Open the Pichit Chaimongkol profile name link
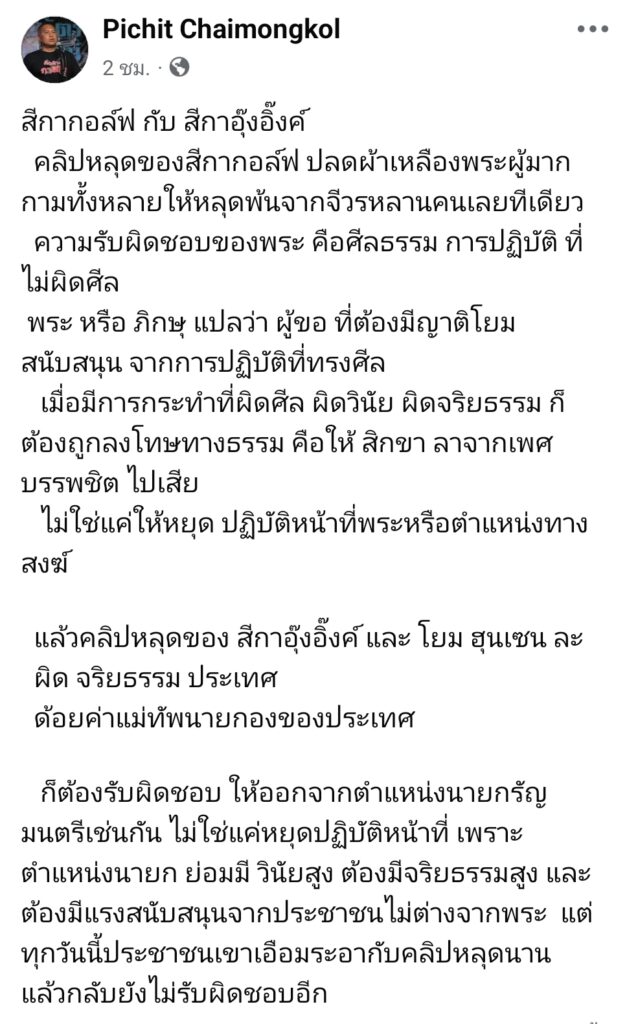Image resolution: width=627 pixels, height=1024 pixels. click(221, 30)
